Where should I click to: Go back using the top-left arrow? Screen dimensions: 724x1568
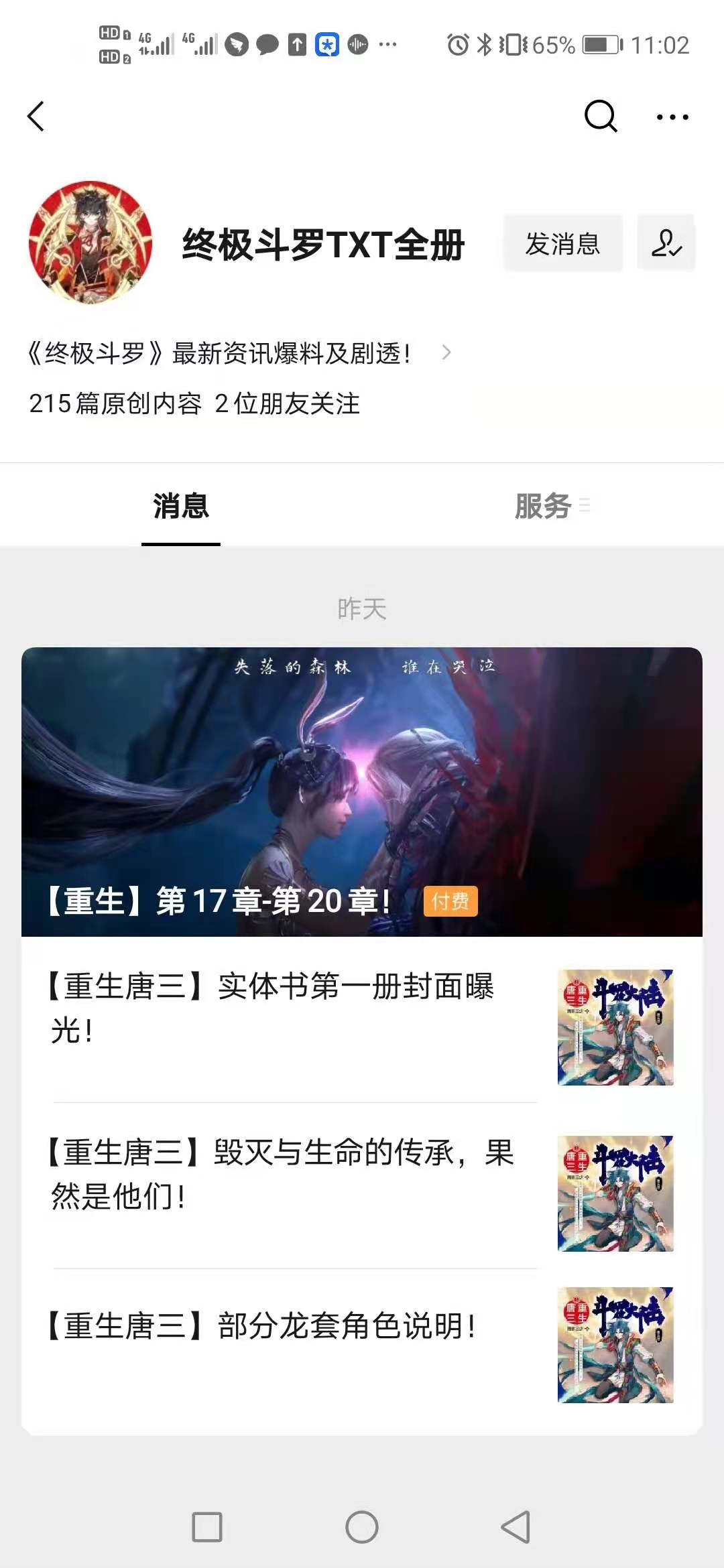36,117
